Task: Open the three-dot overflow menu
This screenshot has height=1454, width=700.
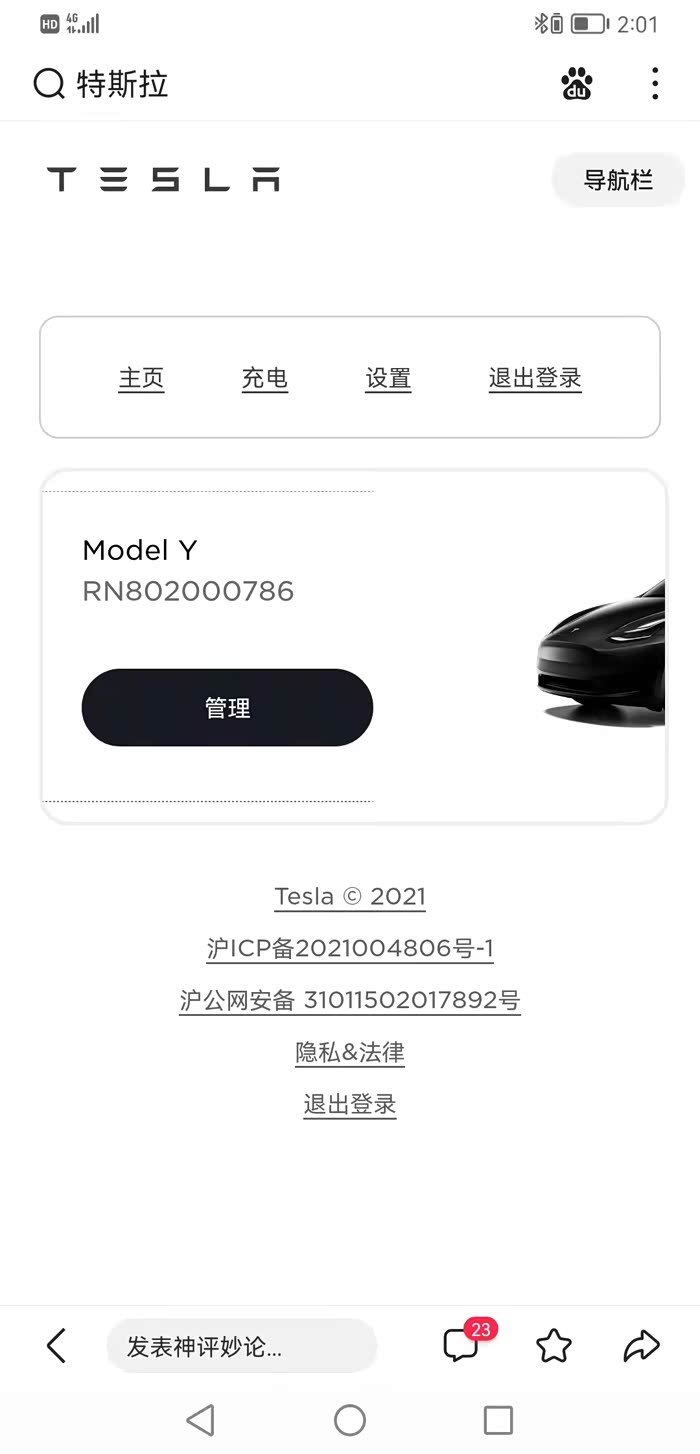Action: point(655,84)
